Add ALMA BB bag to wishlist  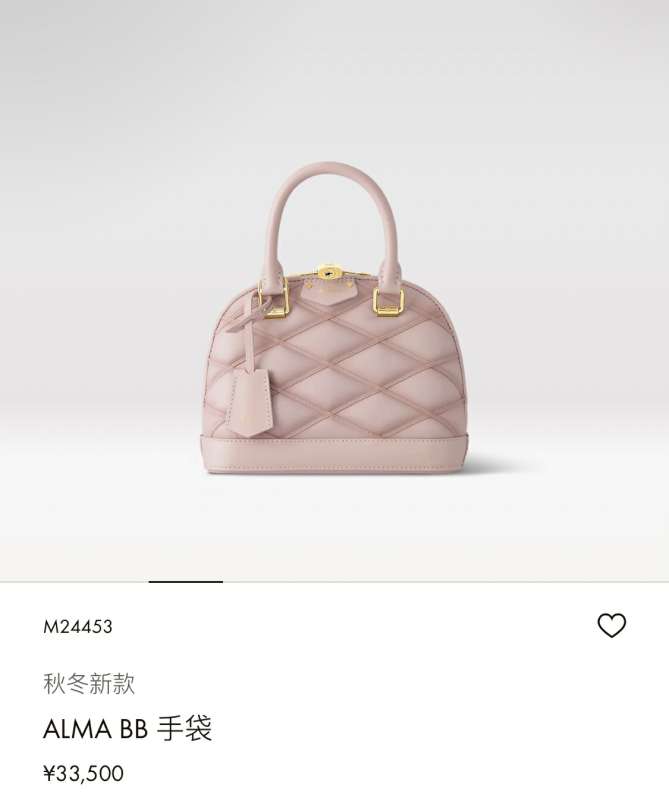pyautogui.click(x=611, y=626)
